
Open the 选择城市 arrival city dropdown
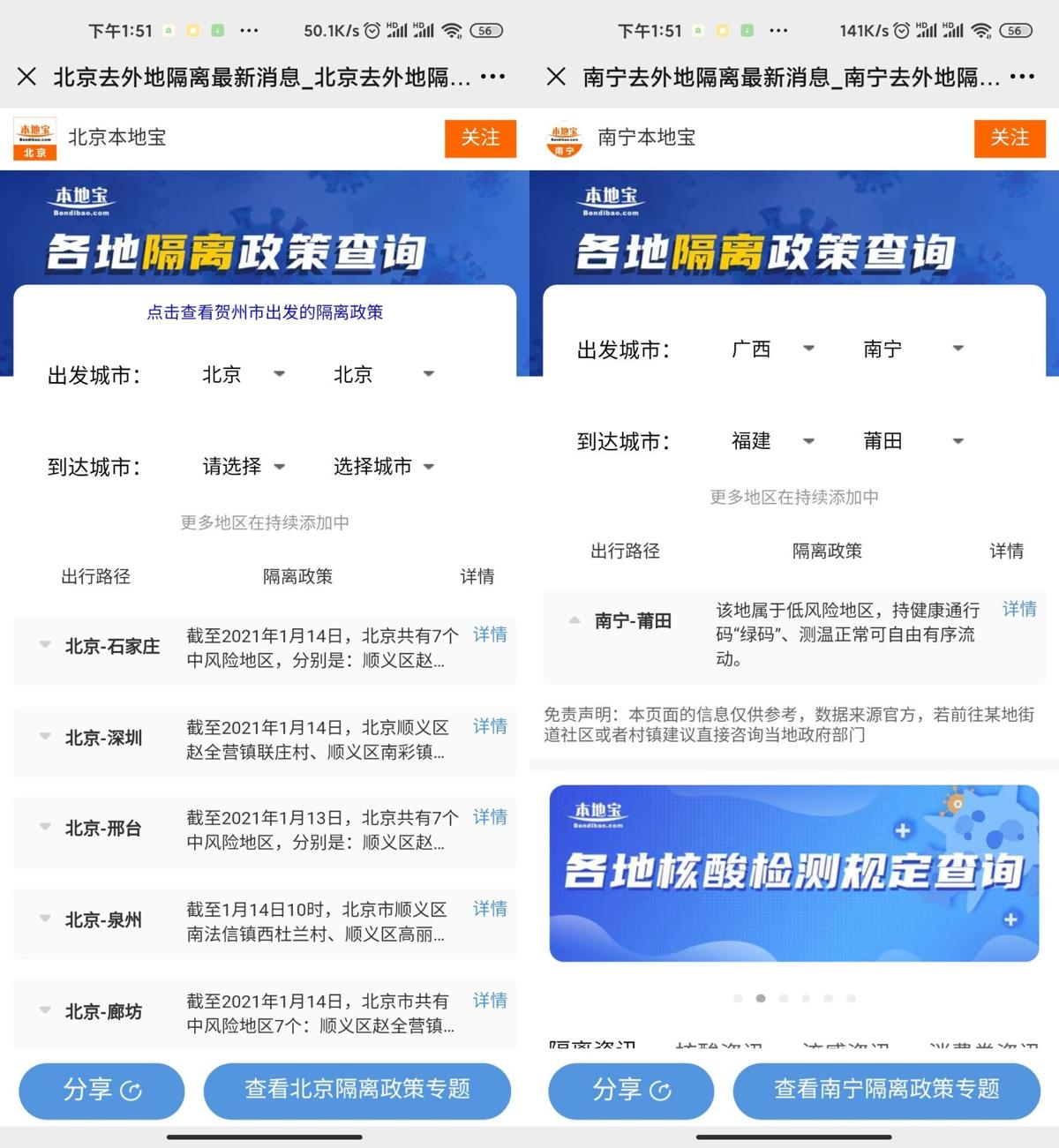click(x=384, y=466)
